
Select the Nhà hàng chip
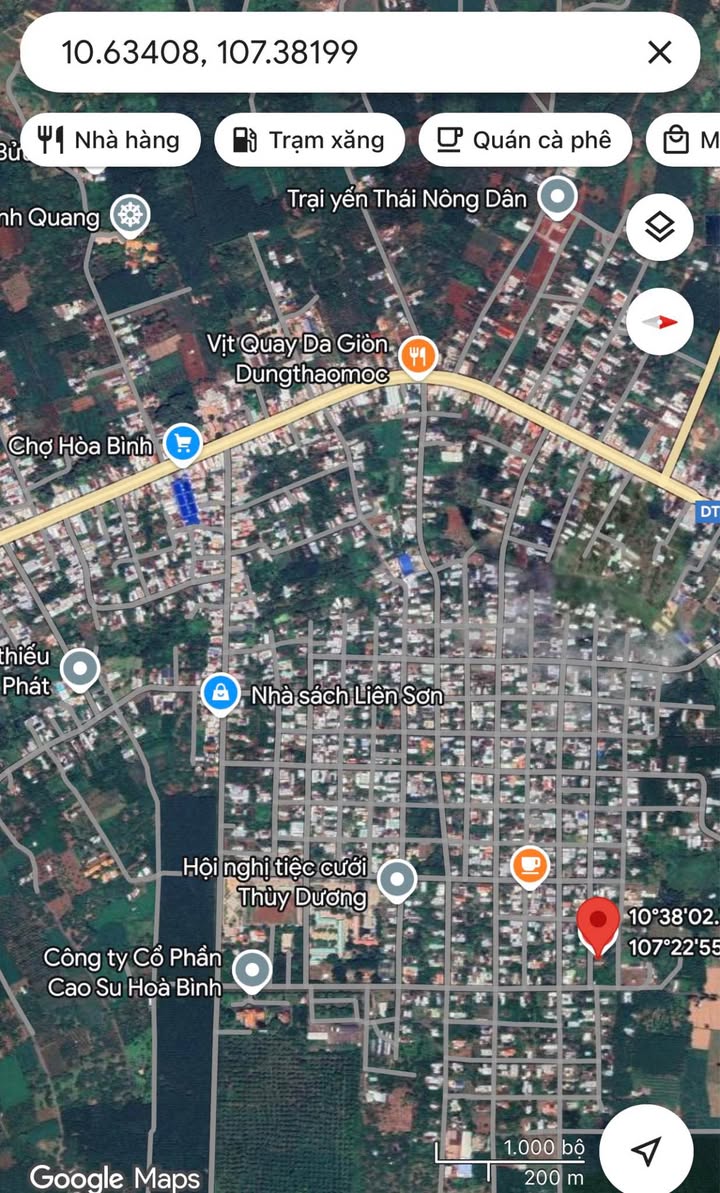pyautogui.click(x=108, y=140)
